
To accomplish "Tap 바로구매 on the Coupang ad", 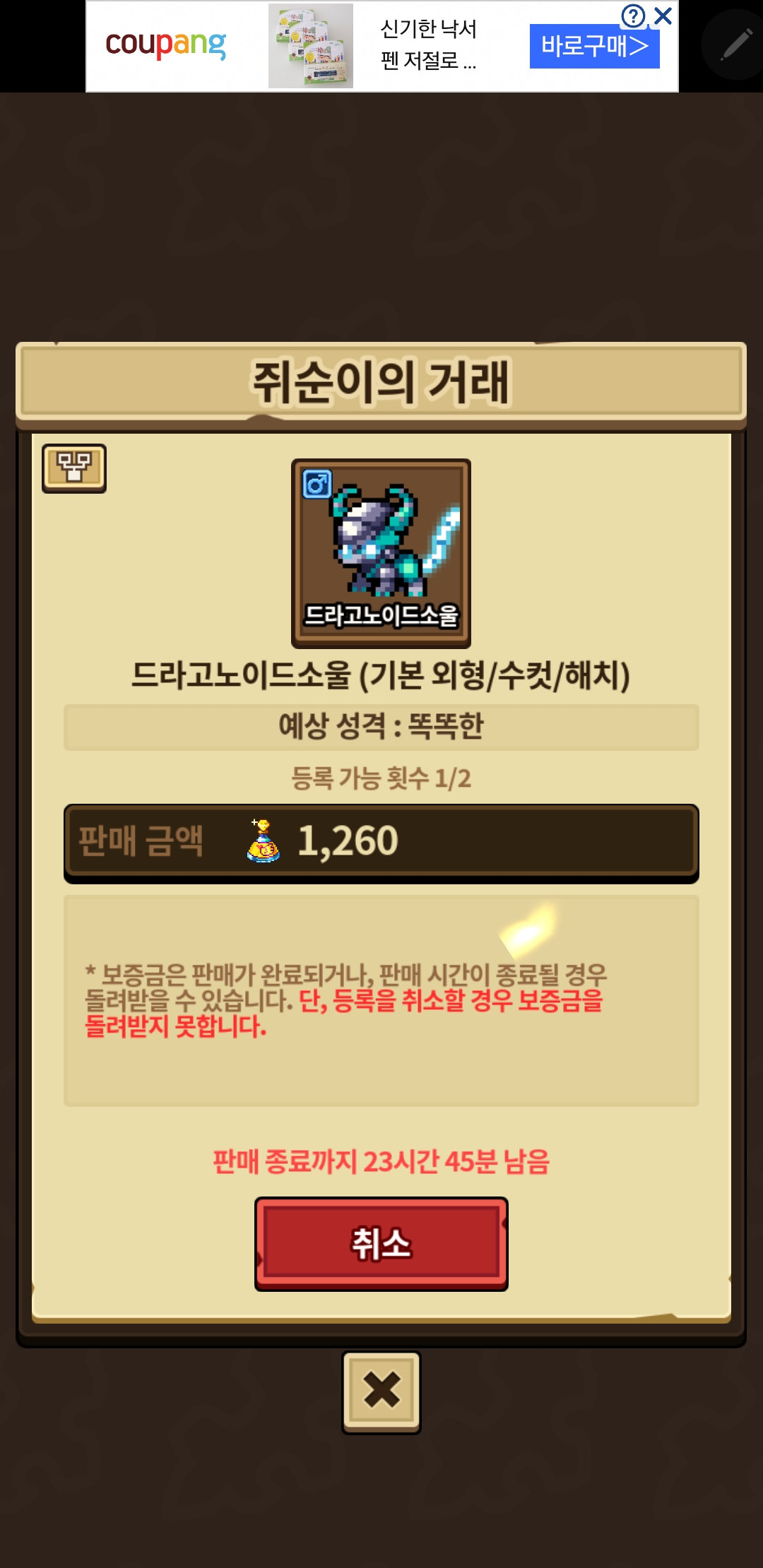I will click(x=594, y=47).
